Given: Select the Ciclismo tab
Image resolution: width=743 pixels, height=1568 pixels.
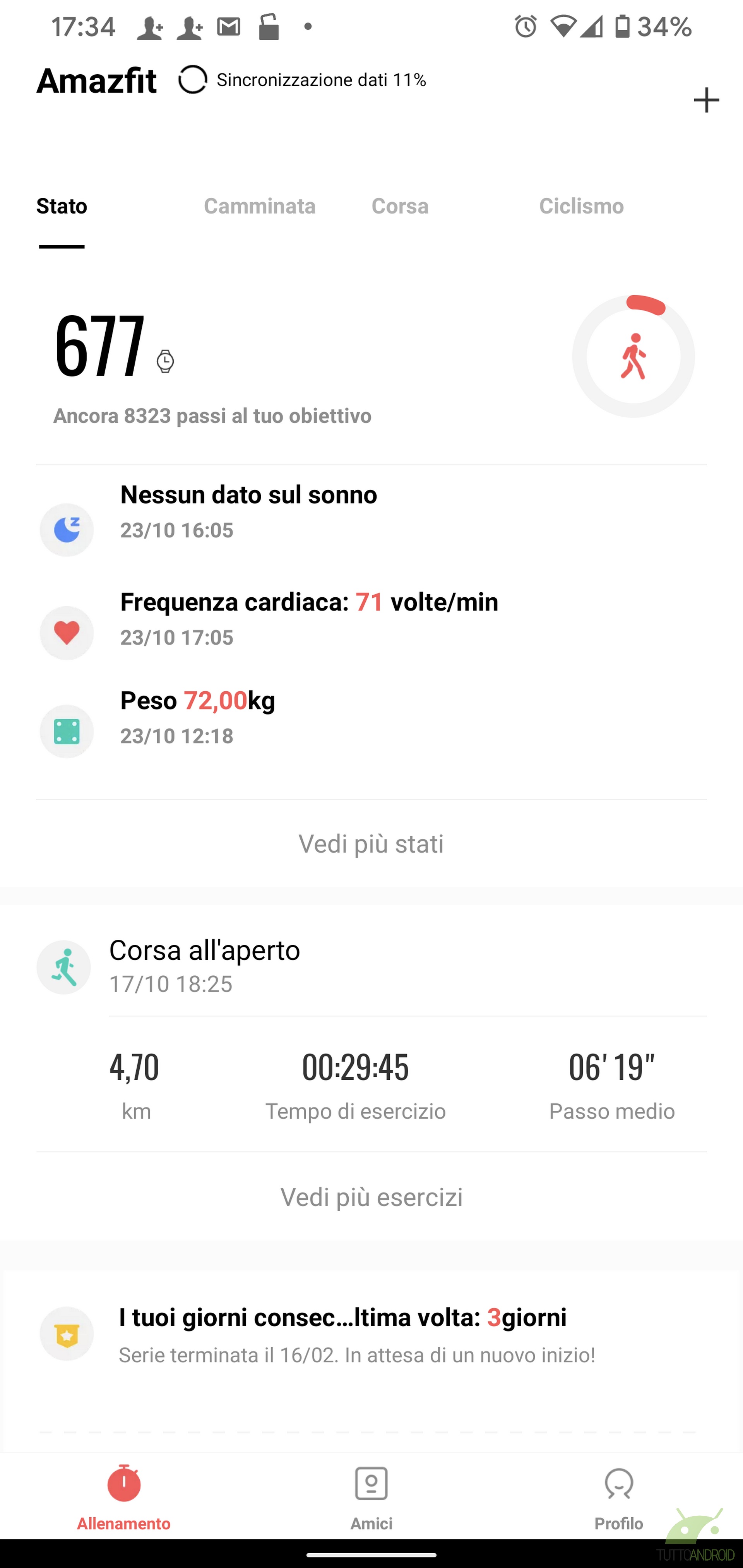Looking at the screenshot, I should tap(581, 206).
